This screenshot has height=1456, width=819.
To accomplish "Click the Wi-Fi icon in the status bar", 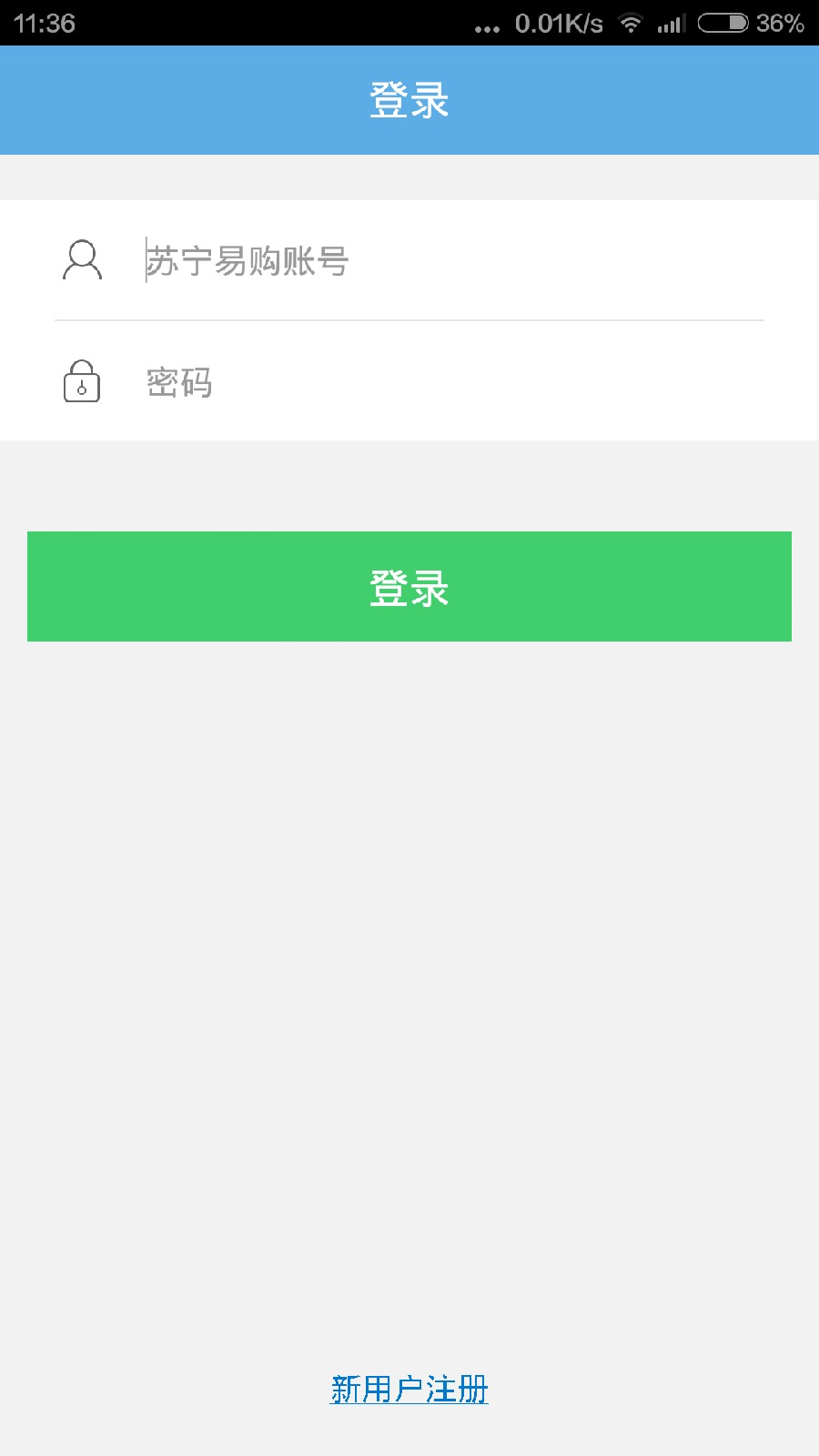I will [x=630, y=25].
